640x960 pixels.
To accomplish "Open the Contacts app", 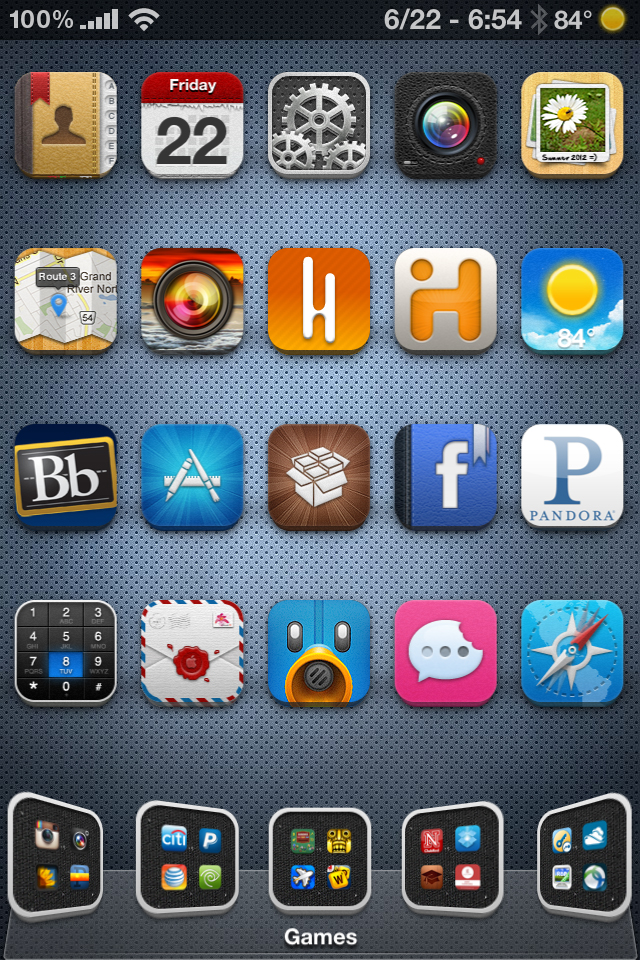I will [66, 125].
